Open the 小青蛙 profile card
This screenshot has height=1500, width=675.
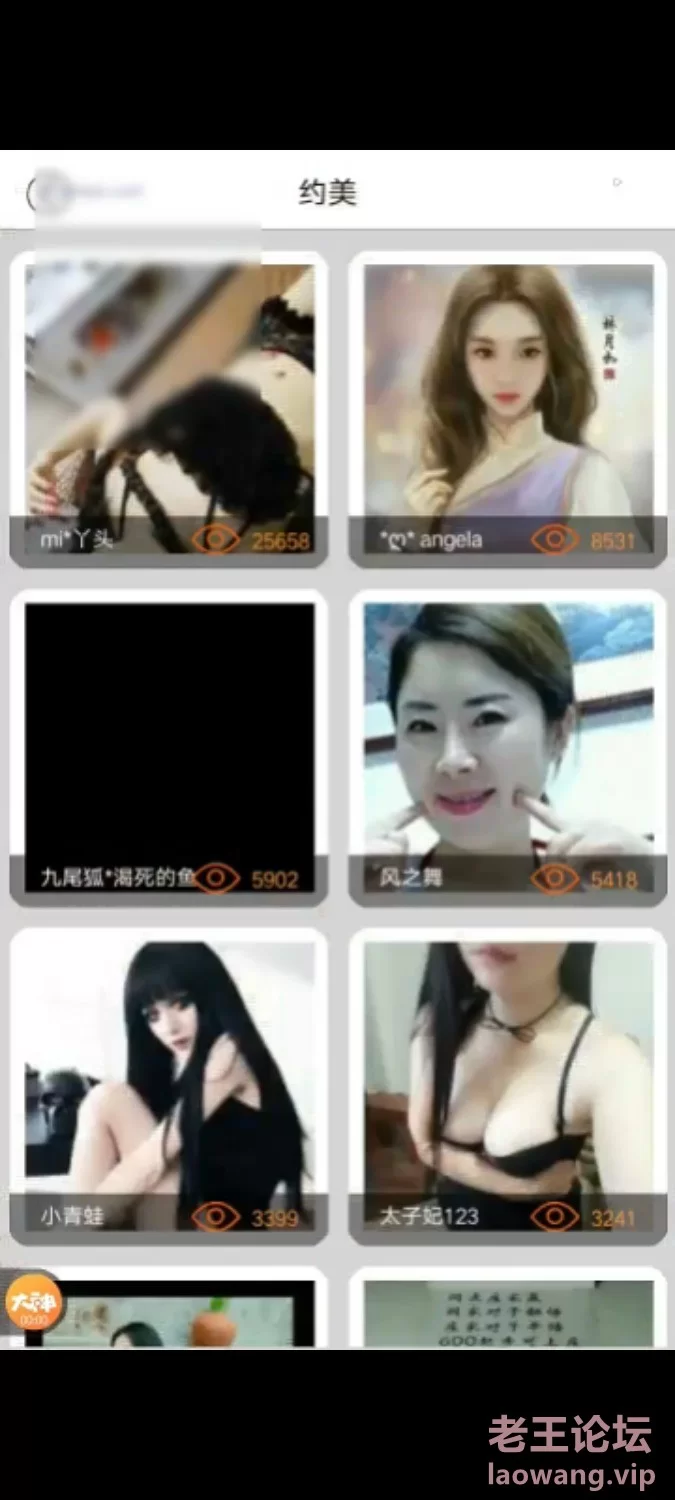pos(168,1085)
